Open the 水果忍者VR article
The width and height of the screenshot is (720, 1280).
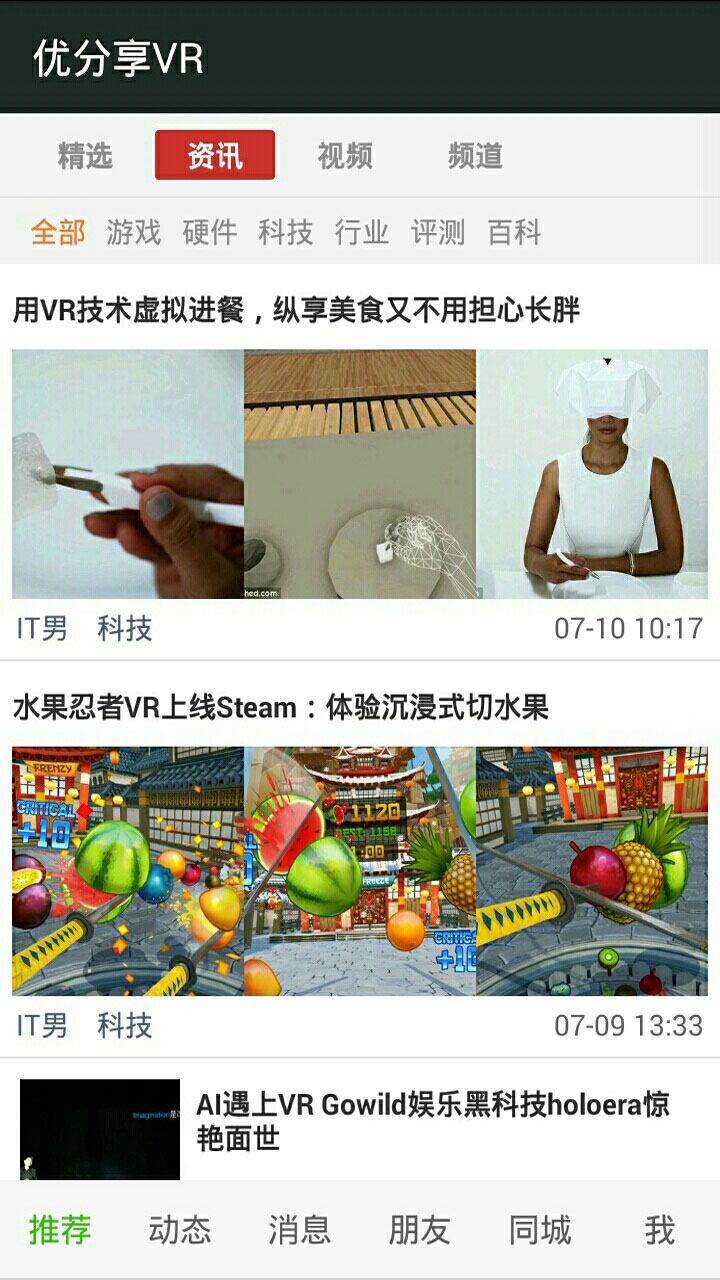coord(281,708)
